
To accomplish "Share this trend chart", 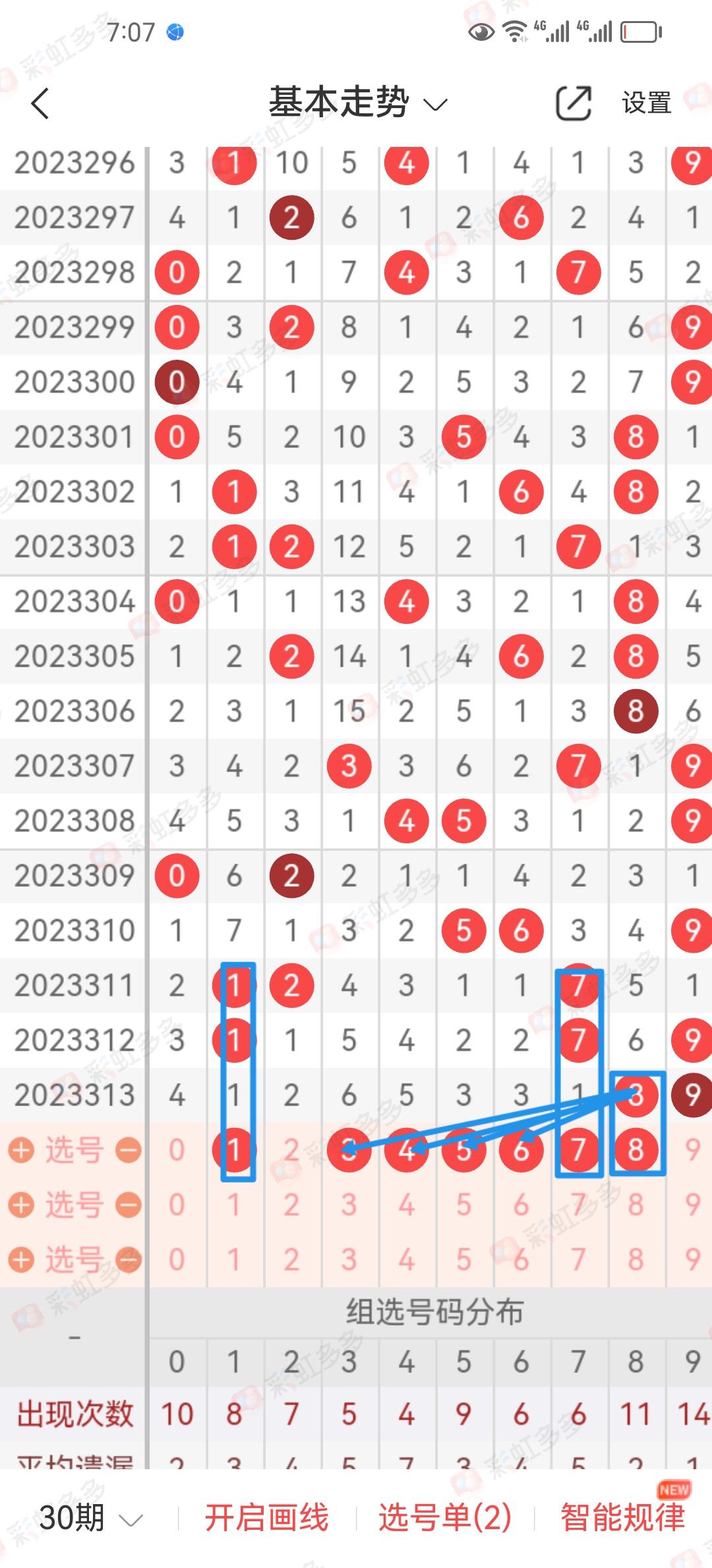I will pyautogui.click(x=573, y=103).
